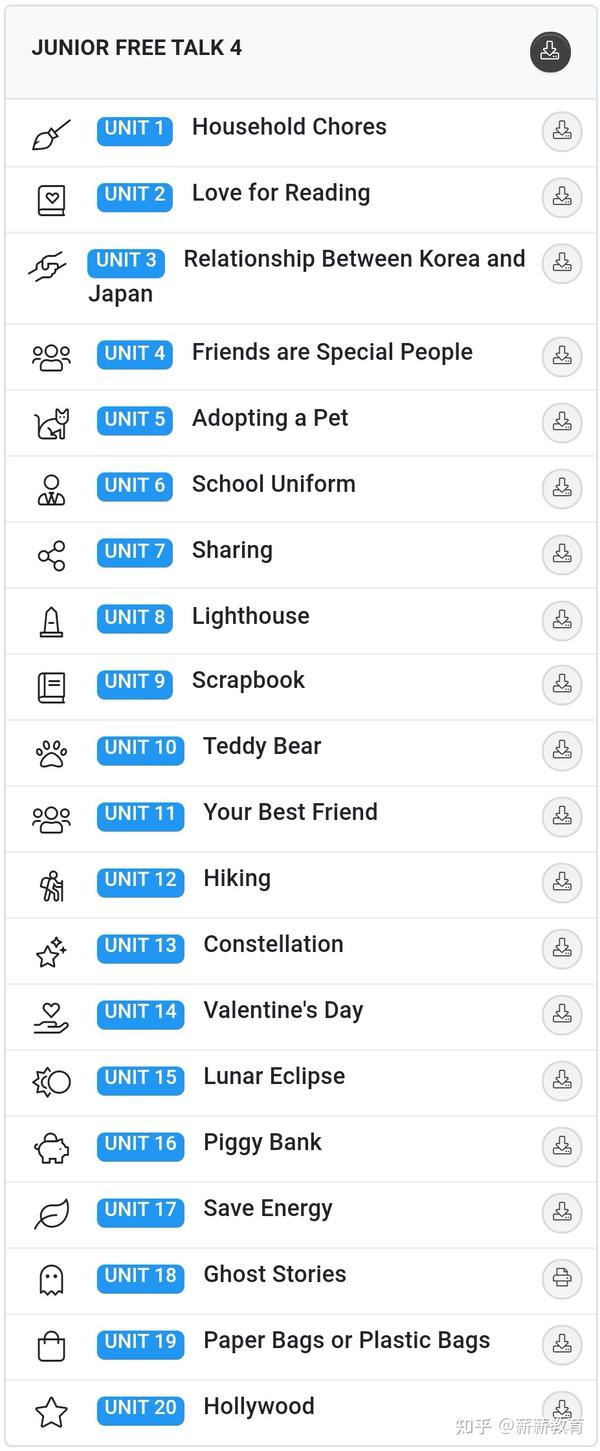Download Unit 2 Love for Reading

[562, 197]
